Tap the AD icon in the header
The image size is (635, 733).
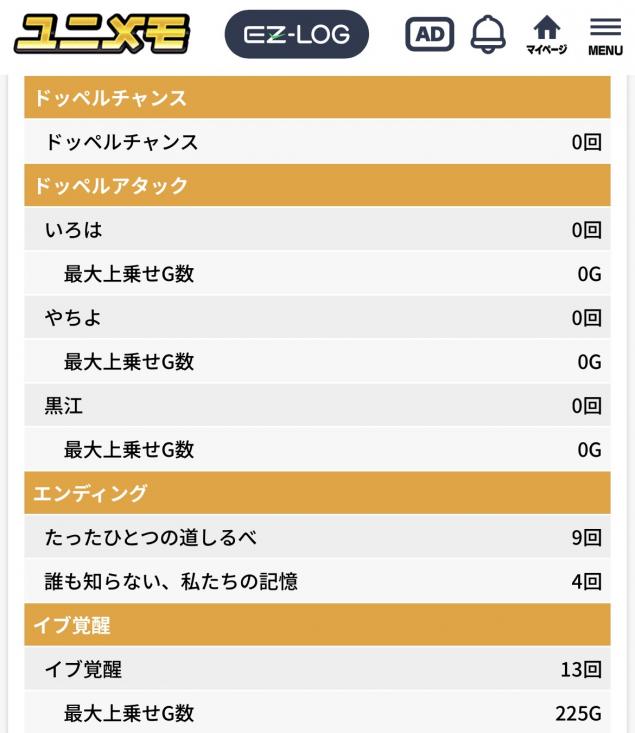tap(429, 35)
